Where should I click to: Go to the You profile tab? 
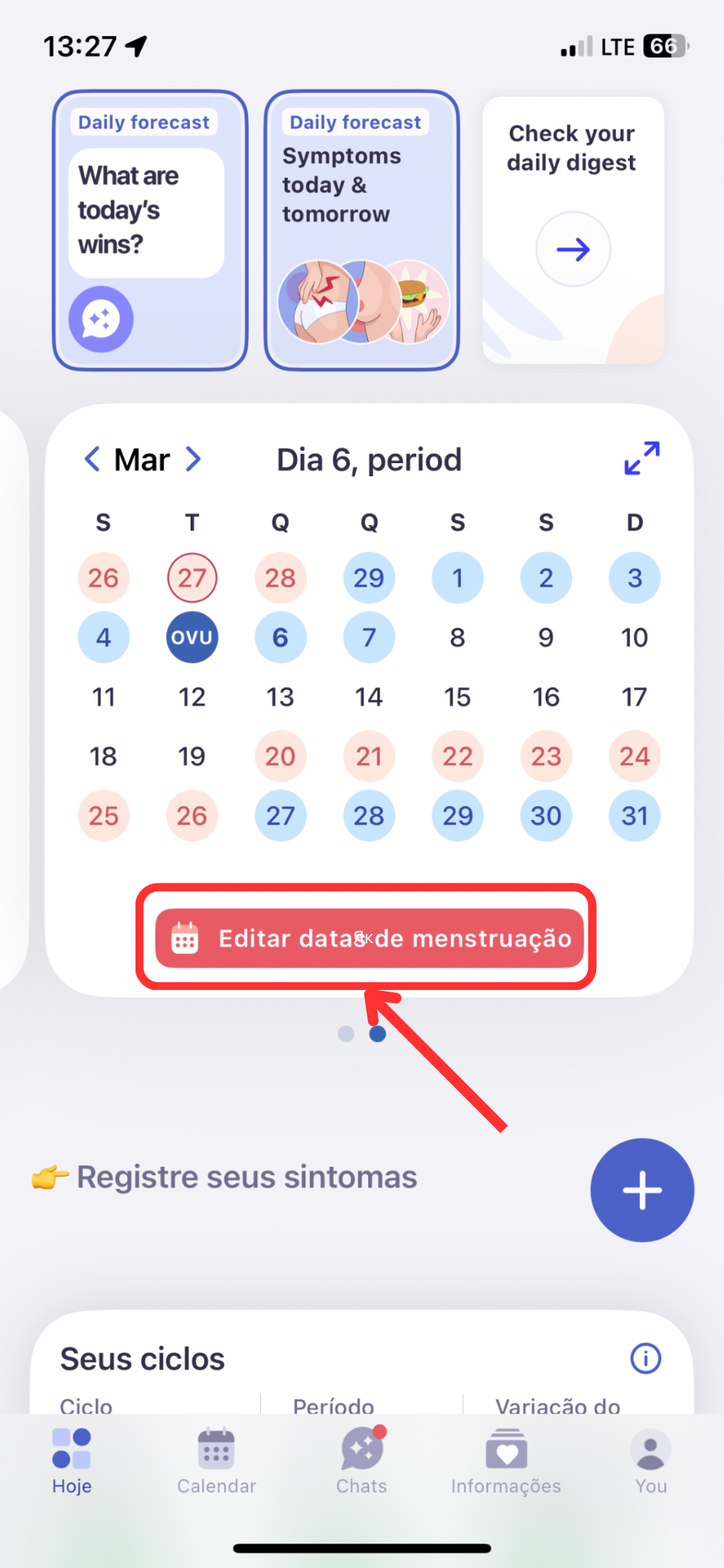click(x=651, y=1461)
